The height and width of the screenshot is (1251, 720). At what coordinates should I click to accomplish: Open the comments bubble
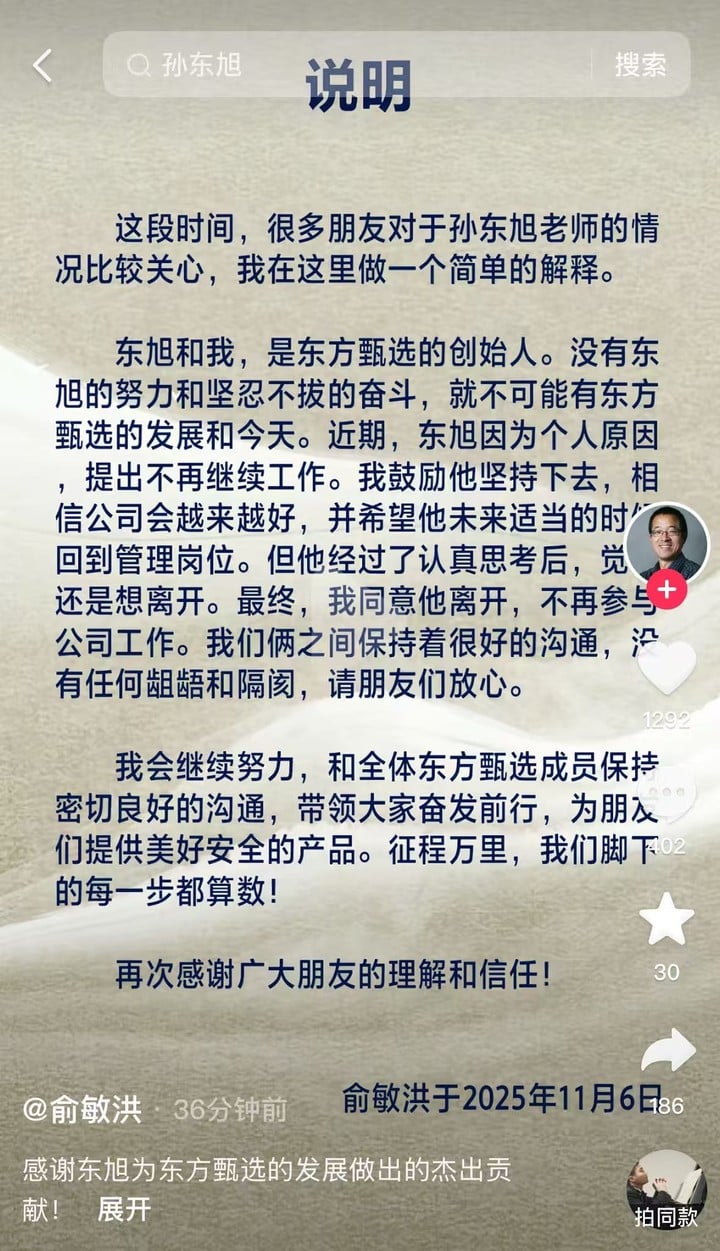point(667,795)
